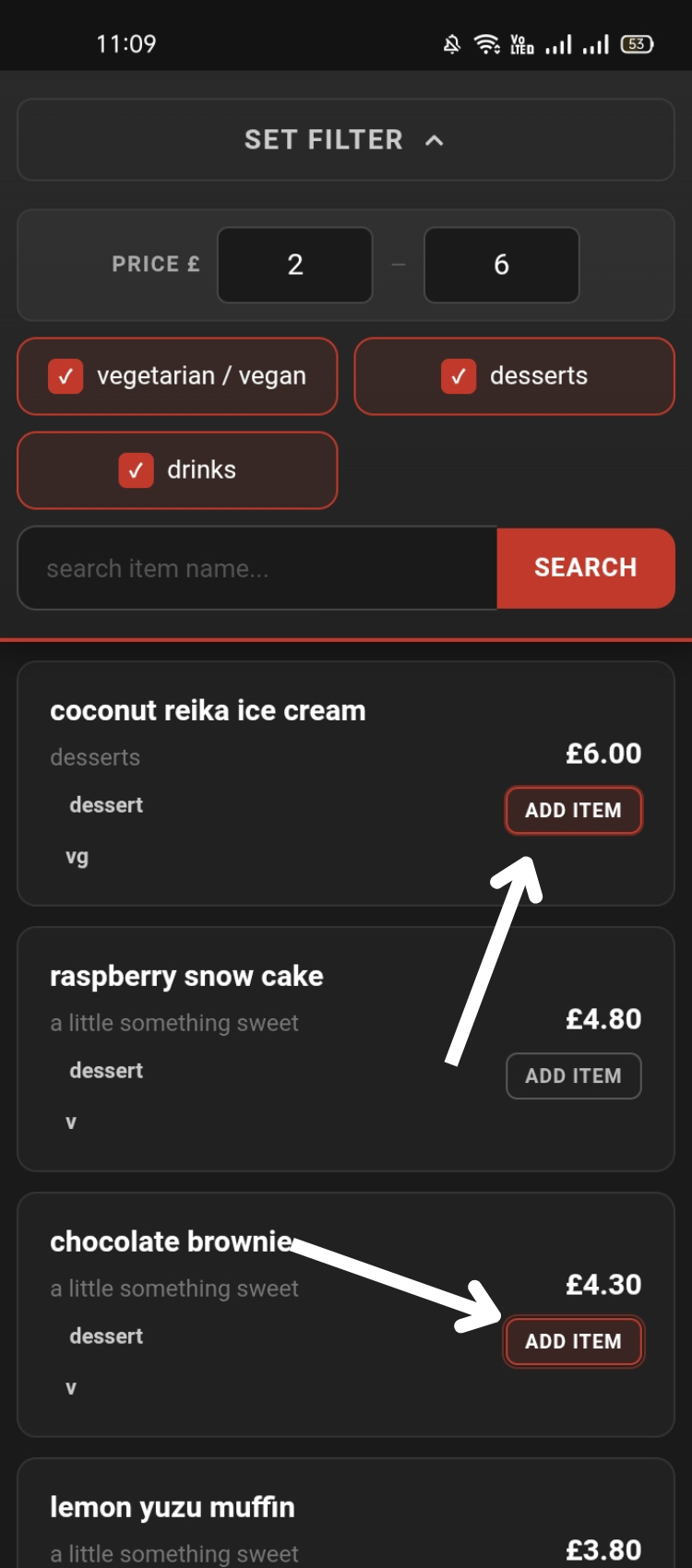
Task: Click the battery indicator showing 53
Action: (636, 43)
